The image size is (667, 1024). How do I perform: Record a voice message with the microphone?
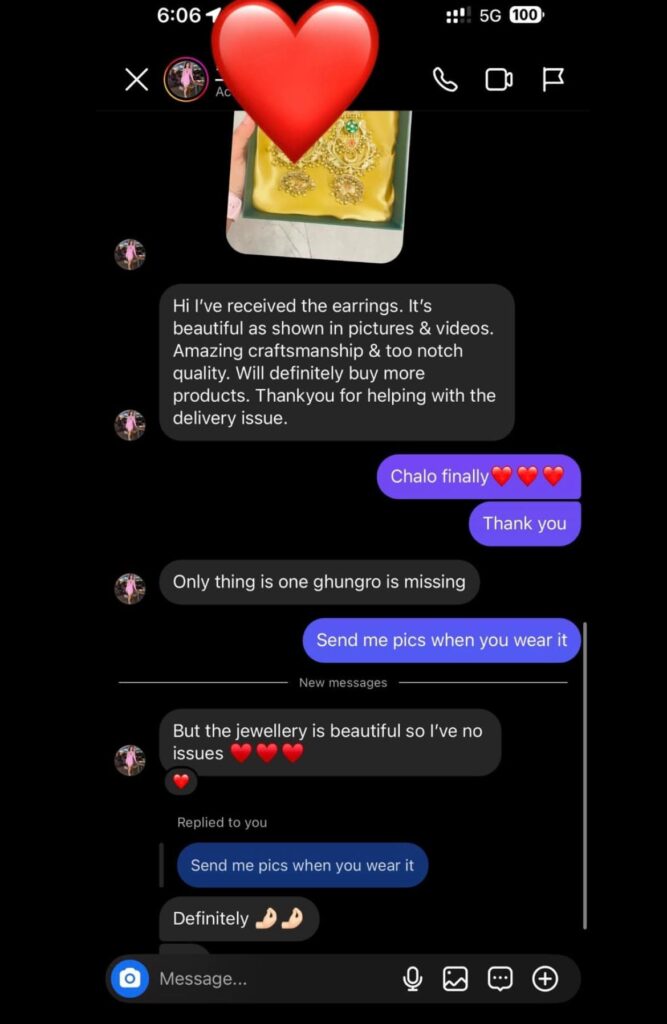pyautogui.click(x=412, y=979)
